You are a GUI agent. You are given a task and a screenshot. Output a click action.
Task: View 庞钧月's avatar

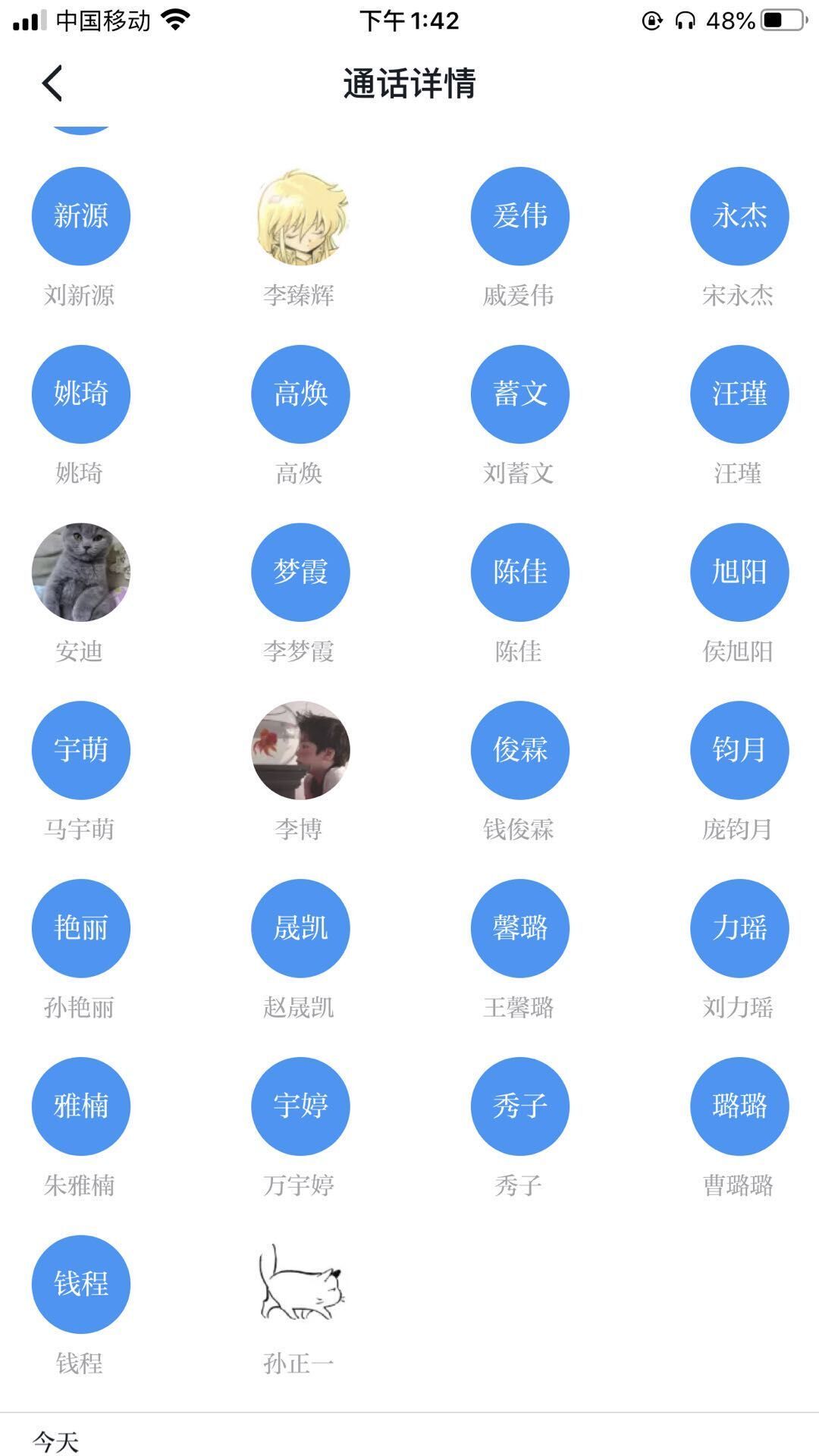pos(739,750)
